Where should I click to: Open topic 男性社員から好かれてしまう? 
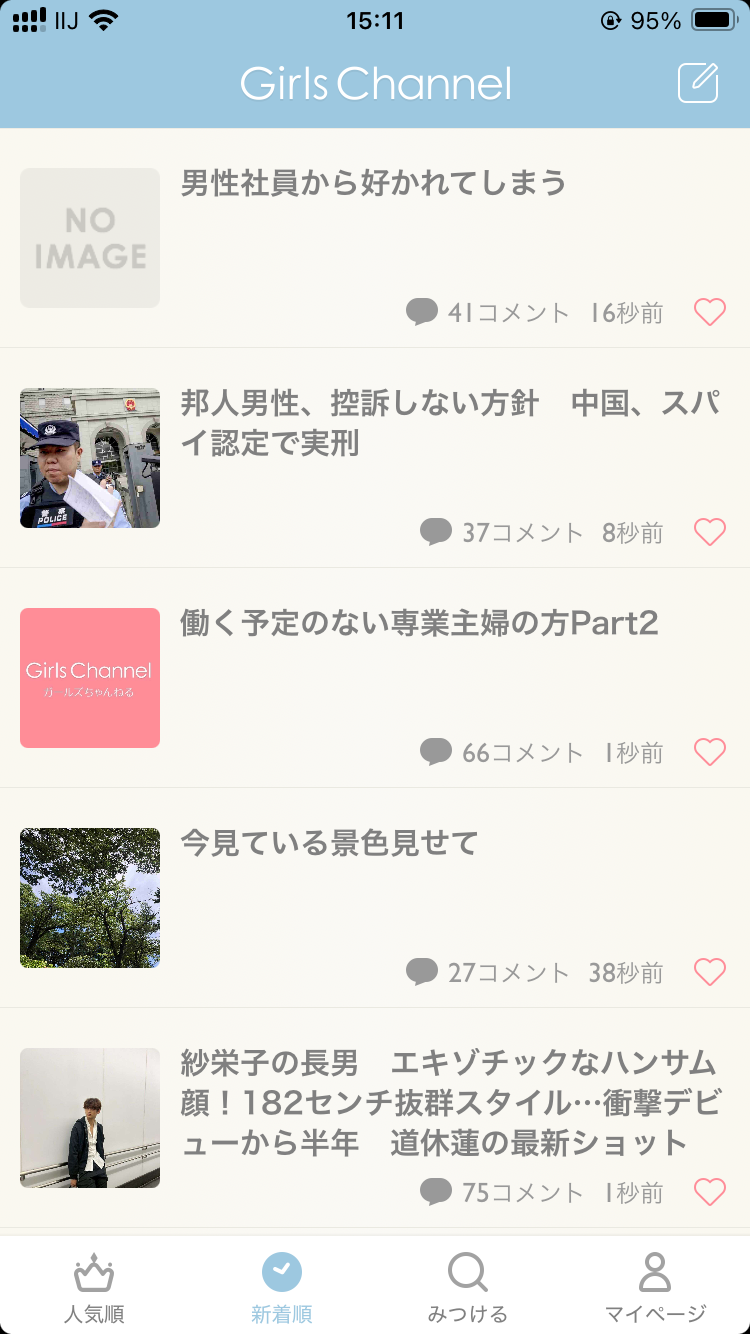(375, 238)
